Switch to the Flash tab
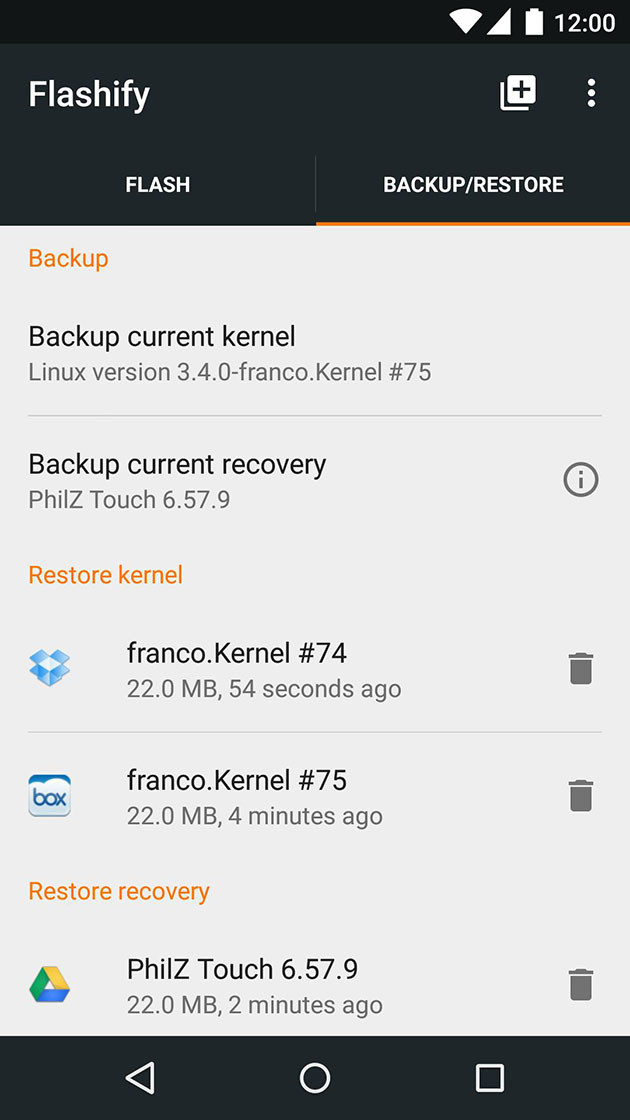The image size is (630, 1120). tap(158, 185)
